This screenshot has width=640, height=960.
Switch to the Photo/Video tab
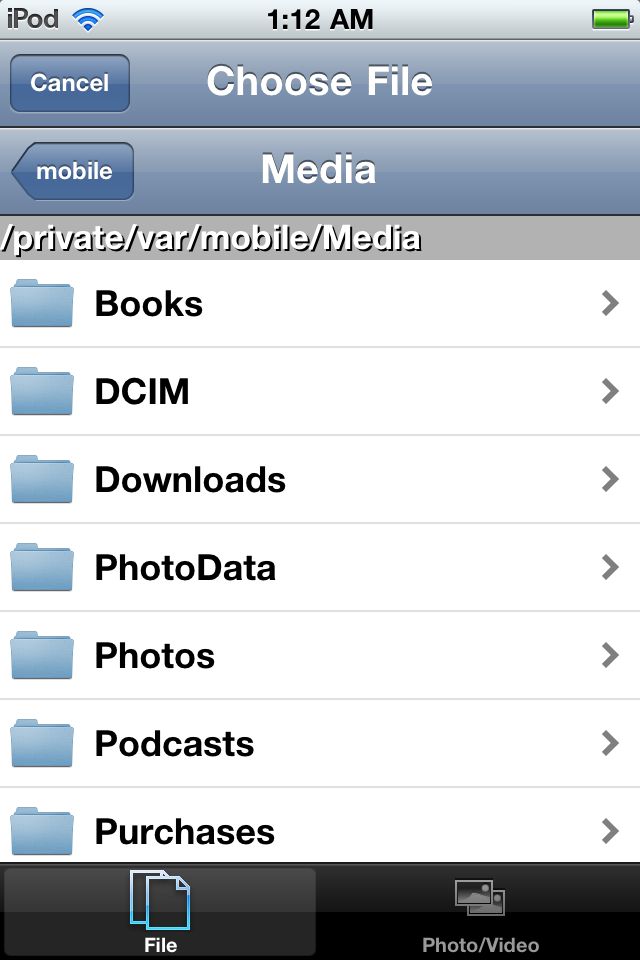click(x=480, y=912)
